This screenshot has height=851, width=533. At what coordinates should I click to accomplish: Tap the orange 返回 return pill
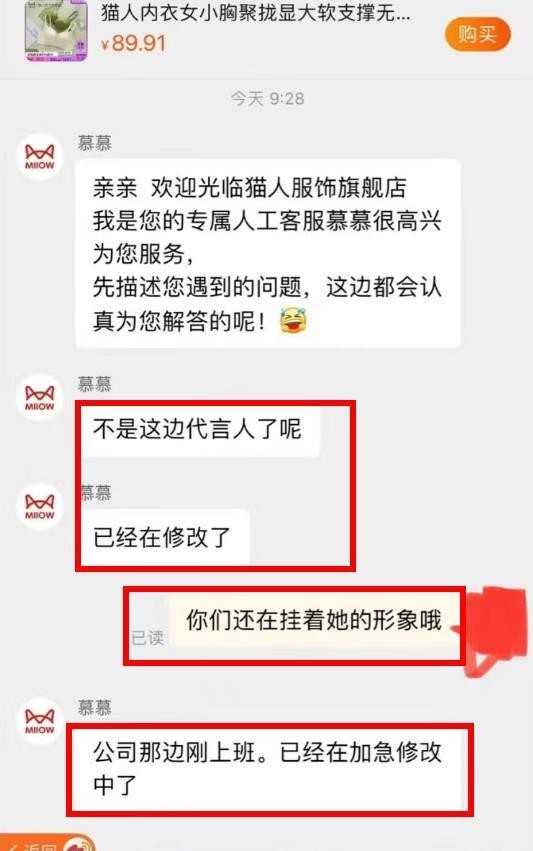point(47,843)
